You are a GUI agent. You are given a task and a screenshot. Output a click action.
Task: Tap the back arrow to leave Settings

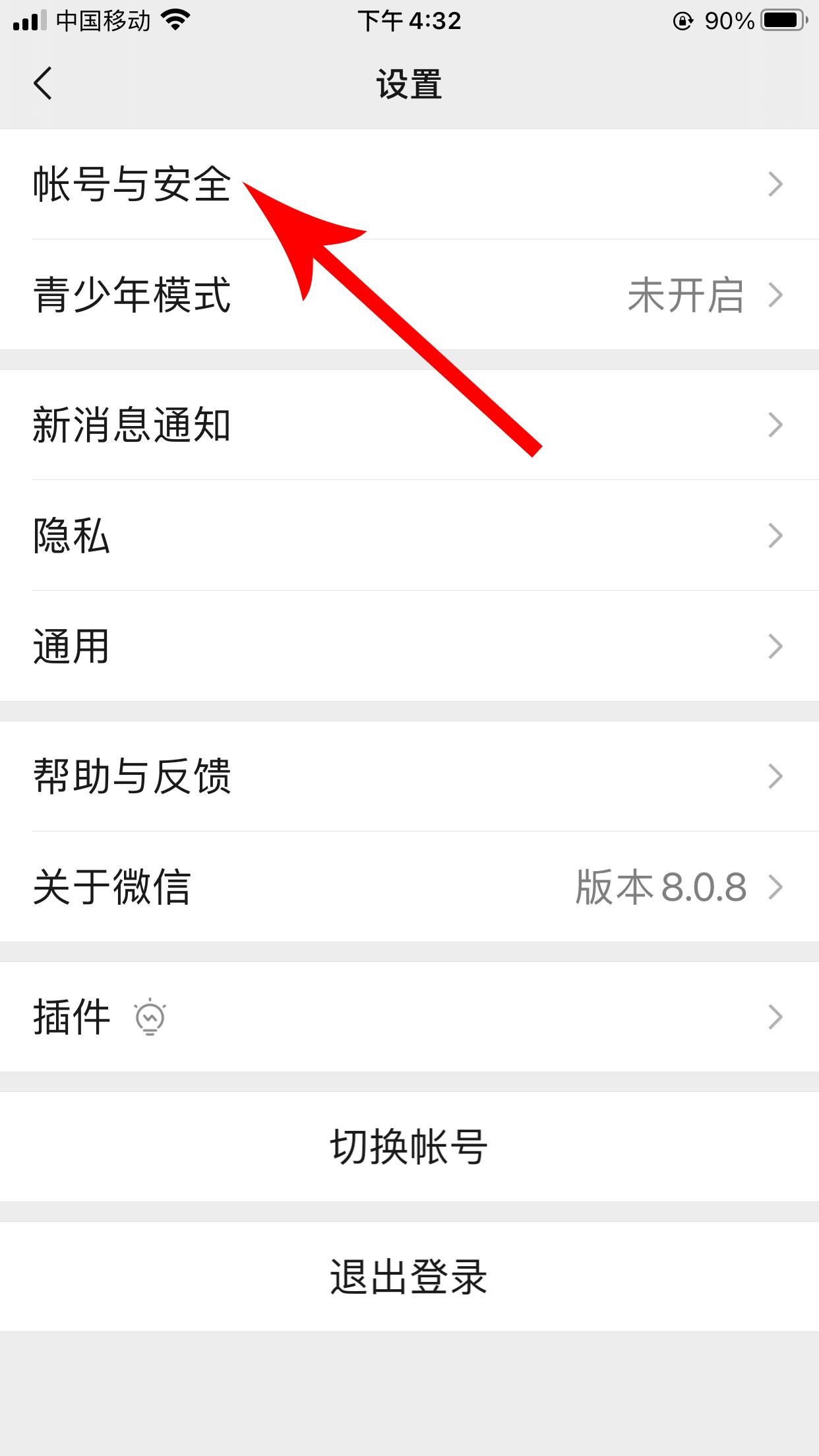coord(44,84)
